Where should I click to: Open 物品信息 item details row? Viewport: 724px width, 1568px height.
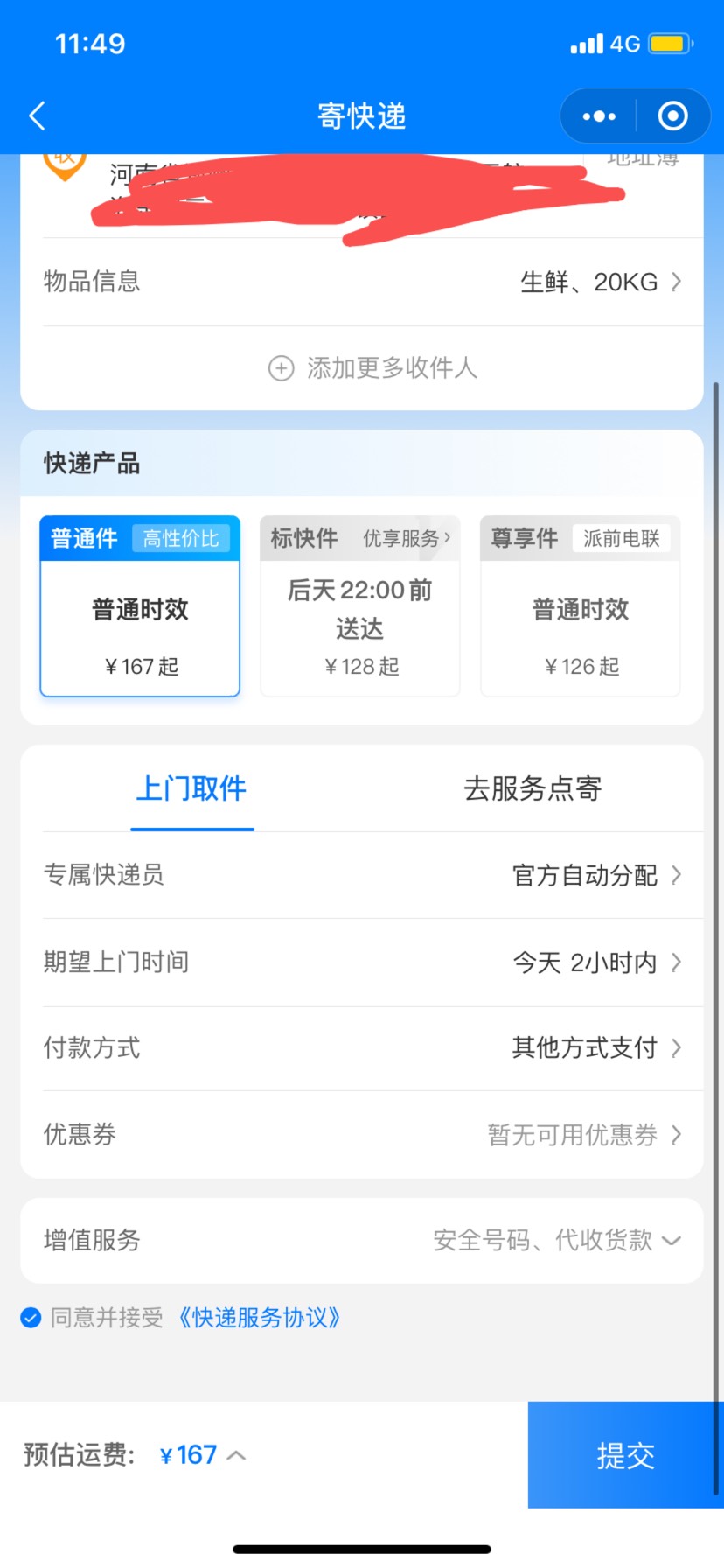click(362, 282)
